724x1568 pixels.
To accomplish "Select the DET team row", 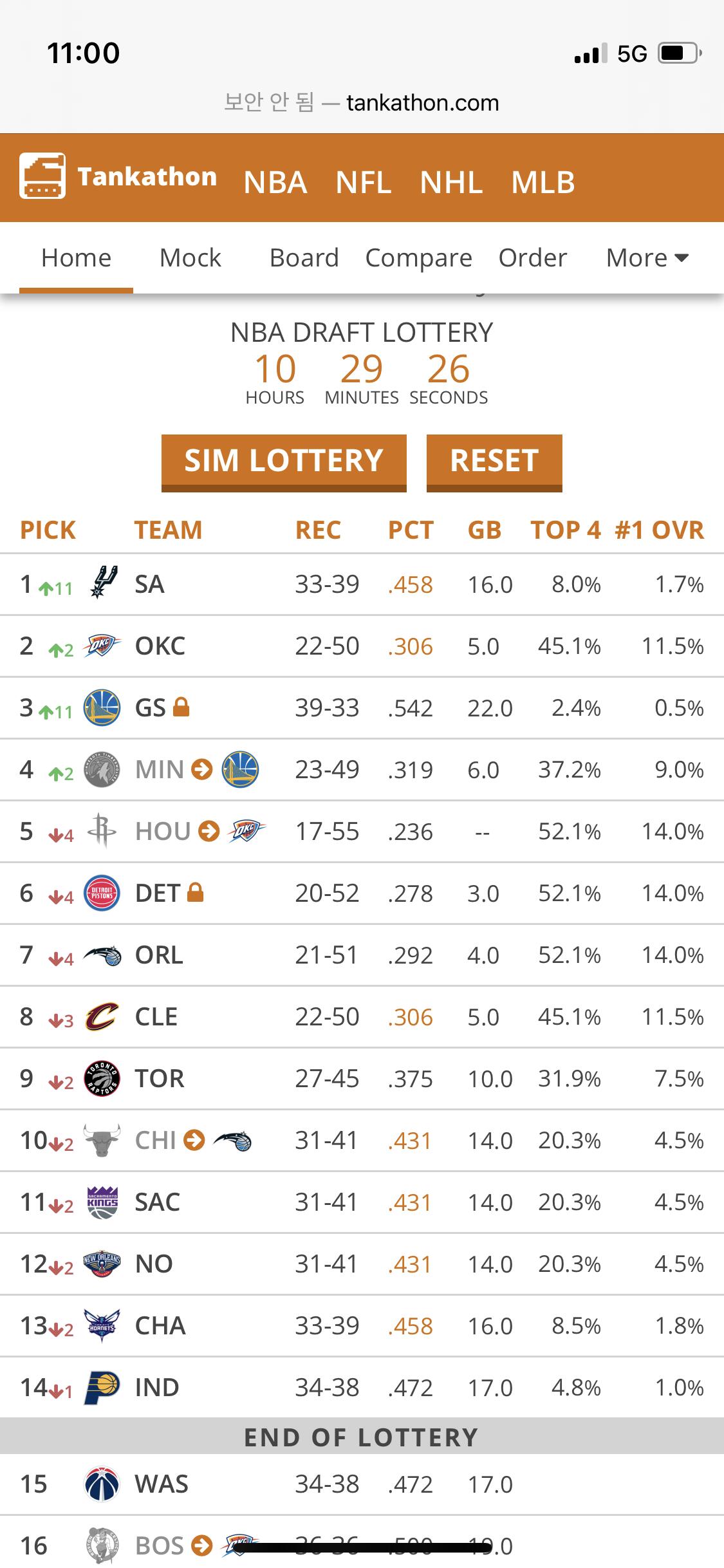I will 362,893.
